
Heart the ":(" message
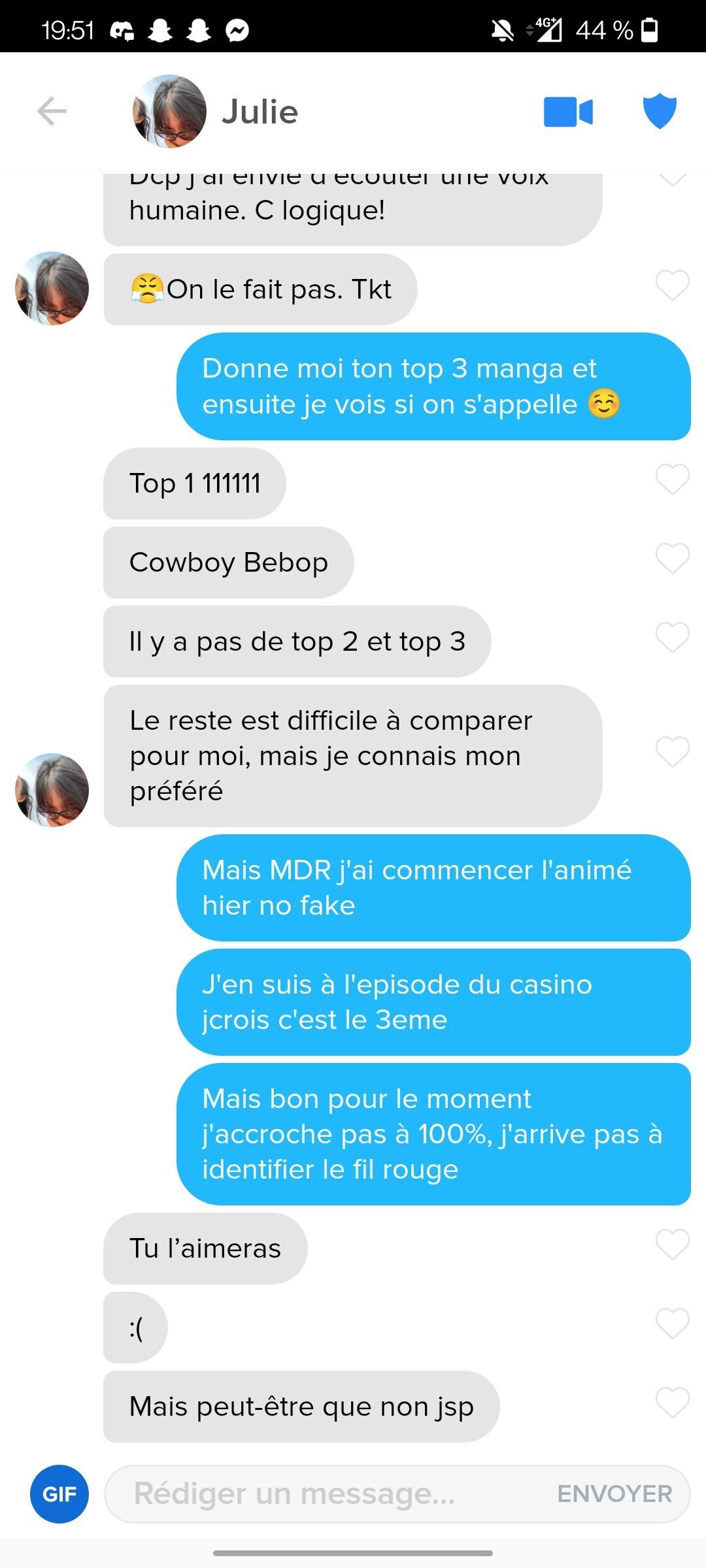(x=673, y=1324)
